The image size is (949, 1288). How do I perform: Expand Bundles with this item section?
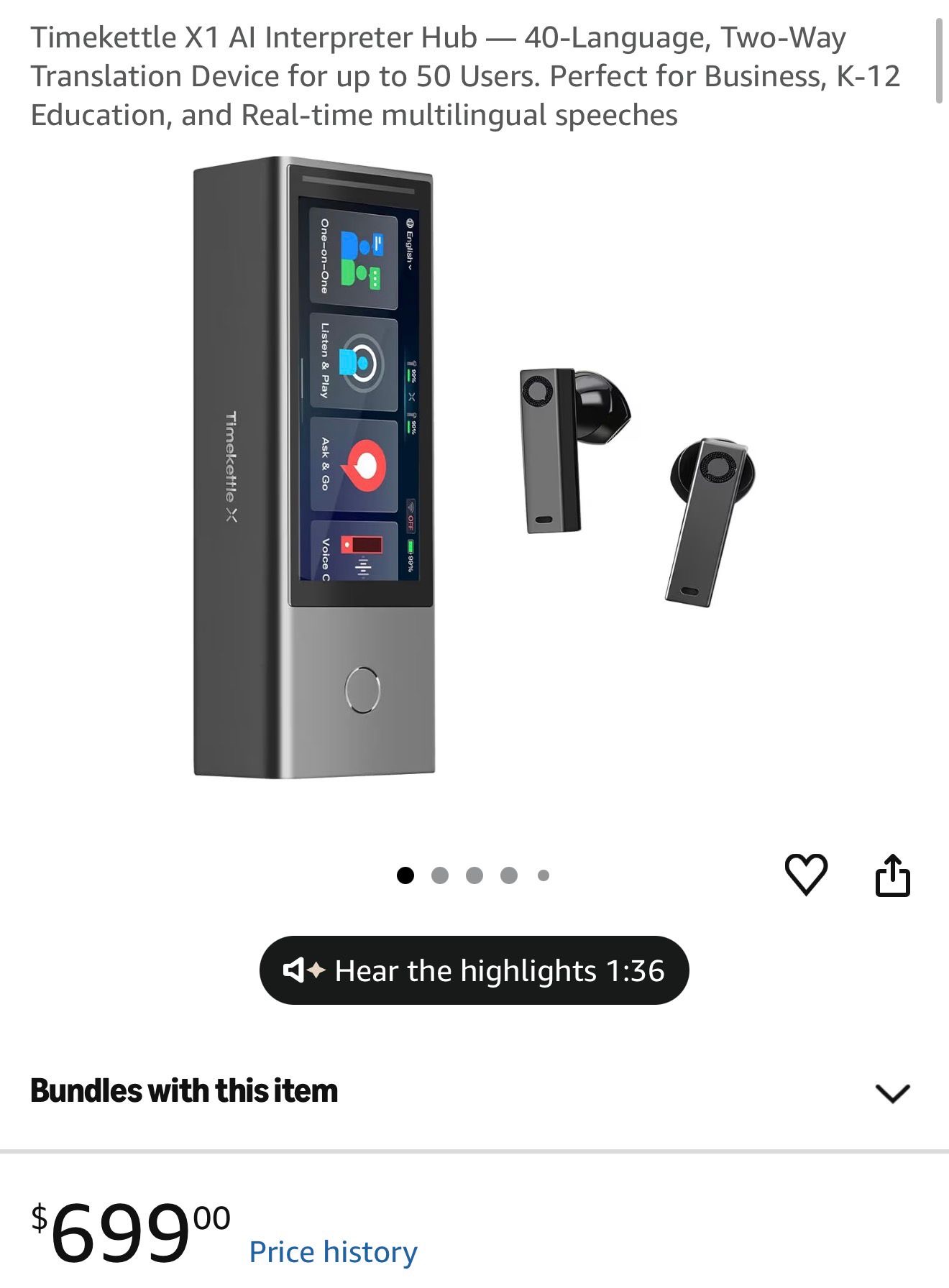tap(892, 1092)
